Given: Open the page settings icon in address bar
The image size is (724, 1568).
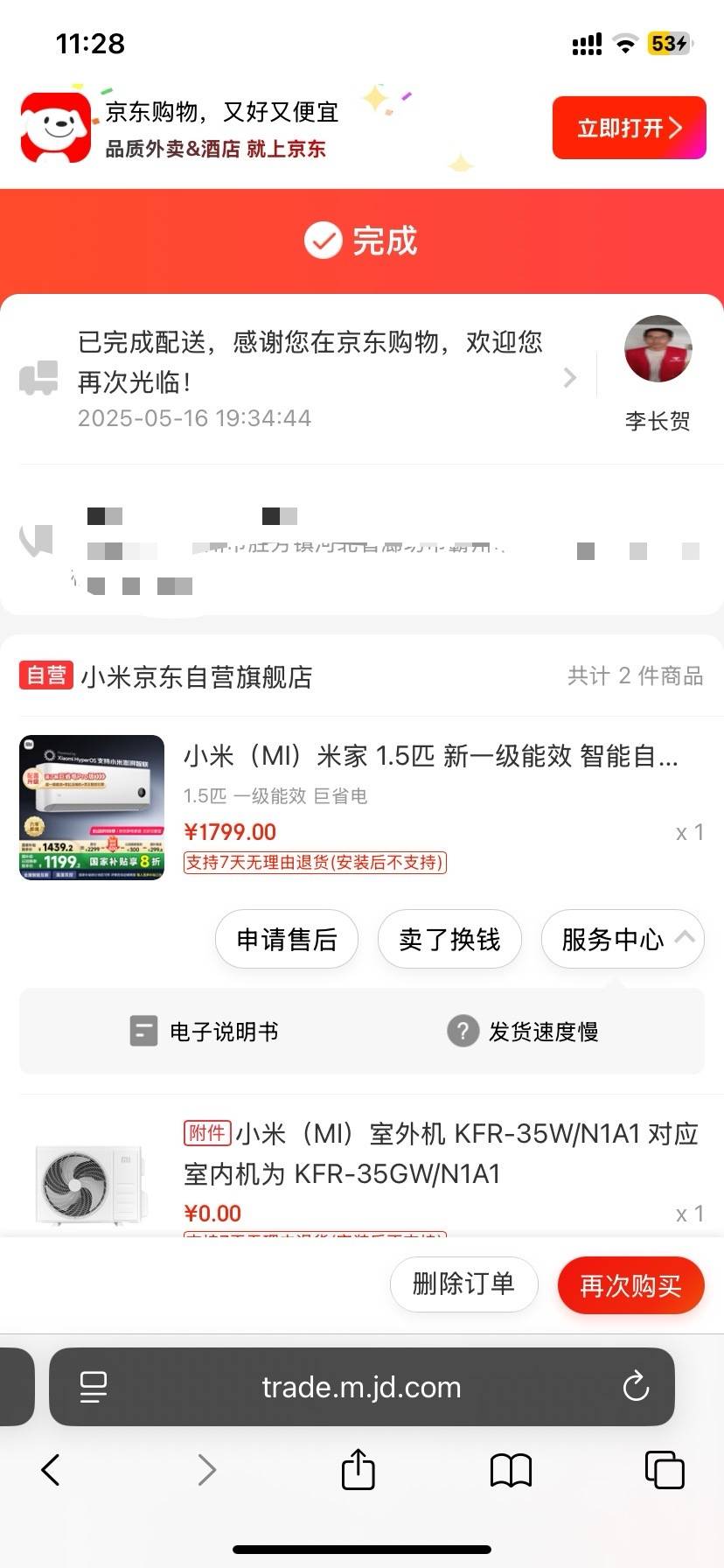Looking at the screenshot, I should [94, 1387].
